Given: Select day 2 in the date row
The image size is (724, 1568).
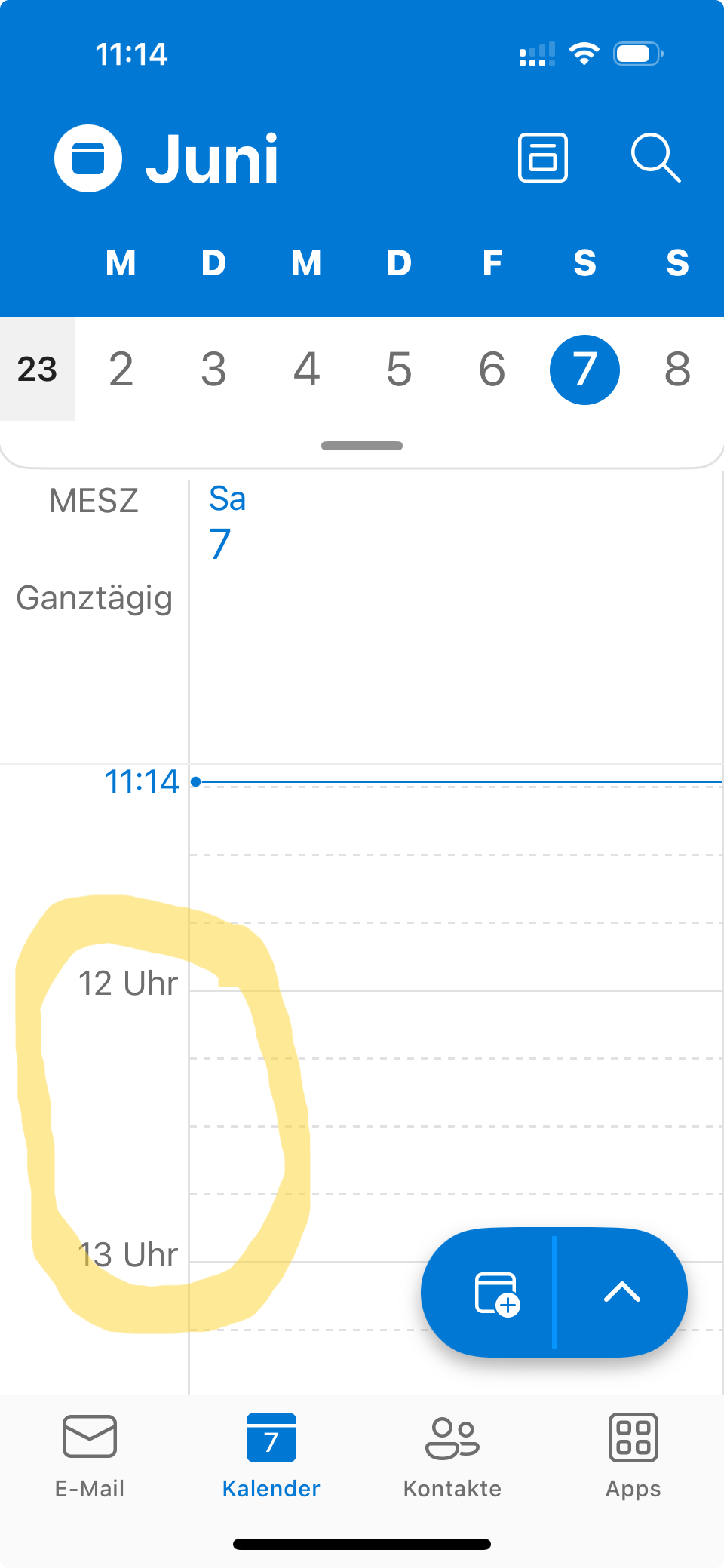Looking at the screenshot, I should click(120, 369).
